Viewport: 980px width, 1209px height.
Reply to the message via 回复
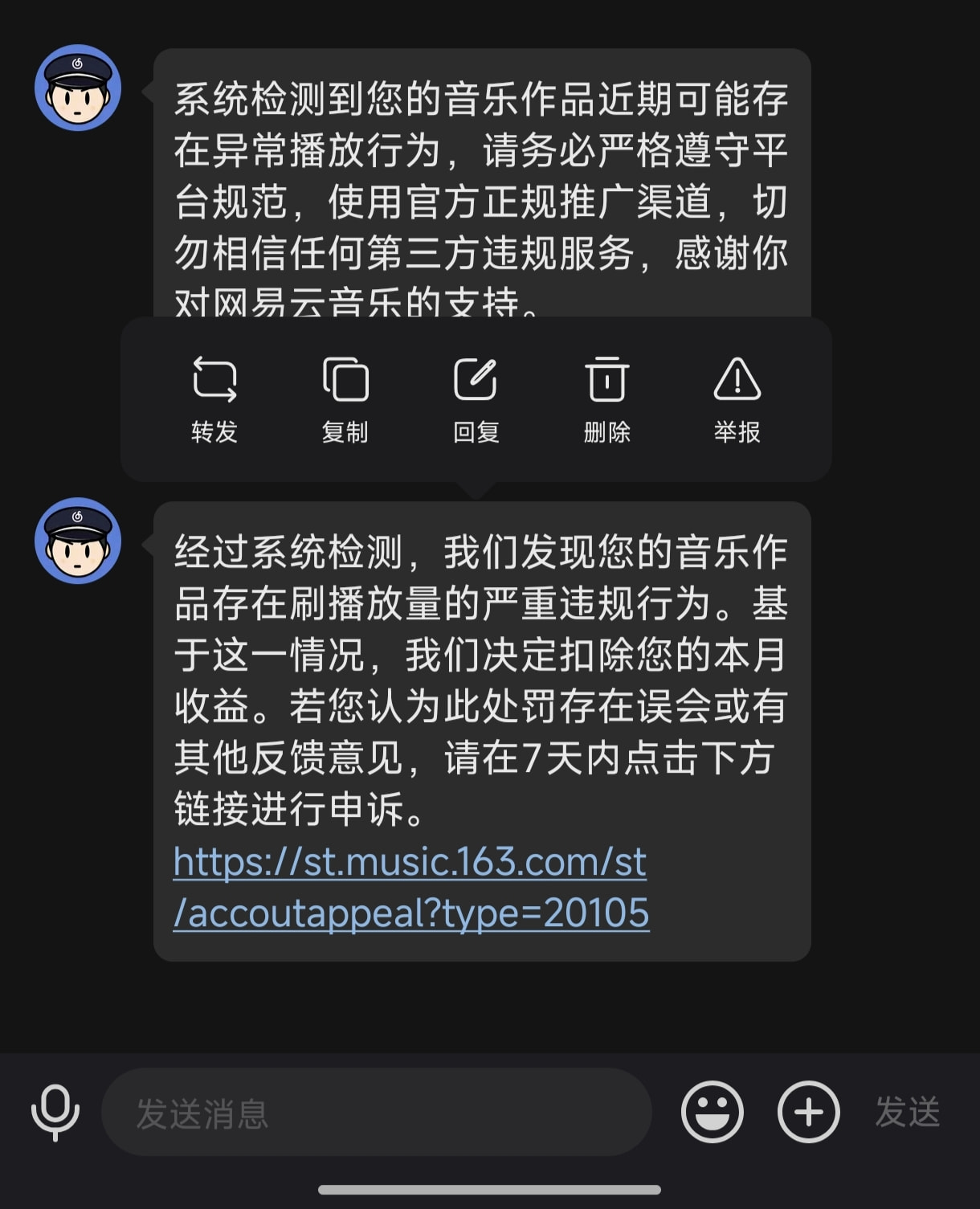pos(476,399)
